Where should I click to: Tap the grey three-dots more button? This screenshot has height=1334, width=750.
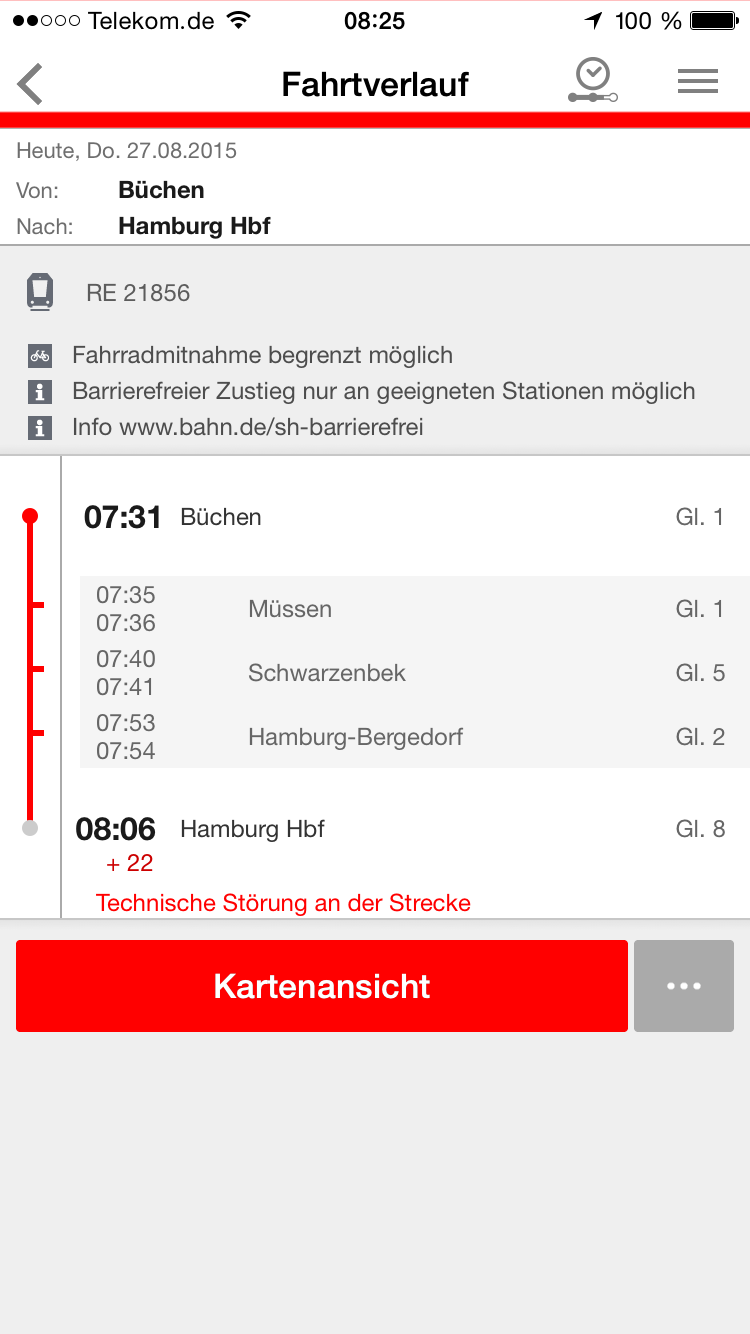(x=684, y=986)
